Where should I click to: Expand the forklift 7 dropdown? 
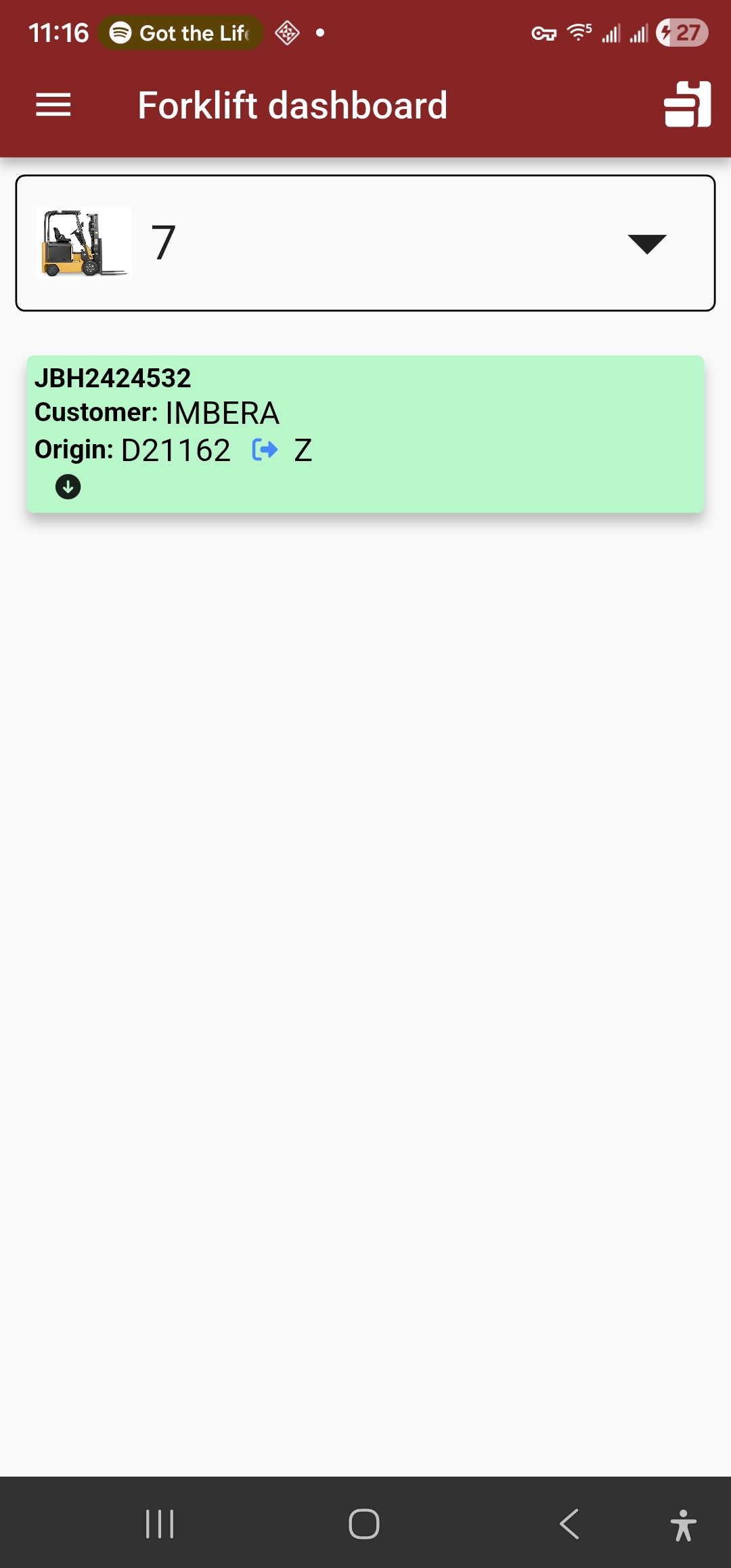[x=365, y=243]
